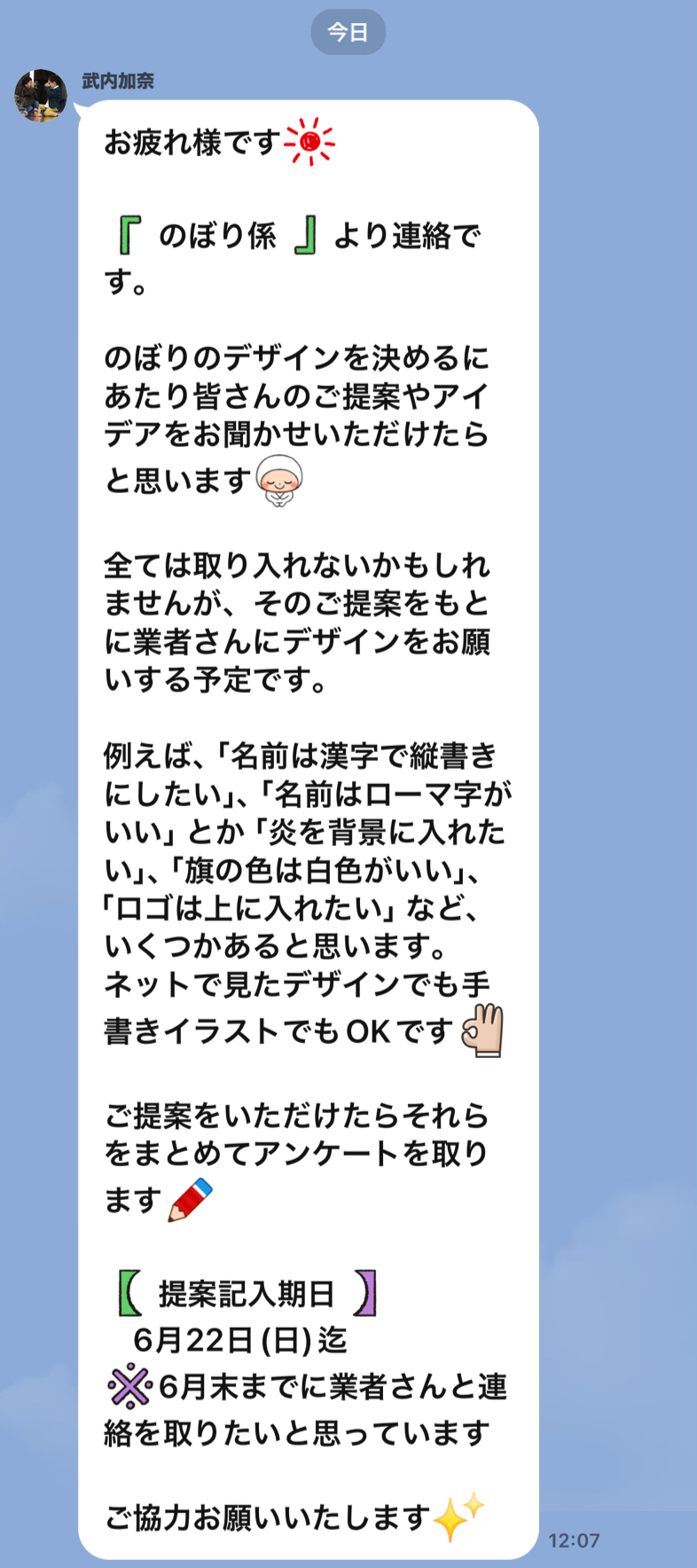
Task: Open 武内加奈's profile picture
Action: 41,96
